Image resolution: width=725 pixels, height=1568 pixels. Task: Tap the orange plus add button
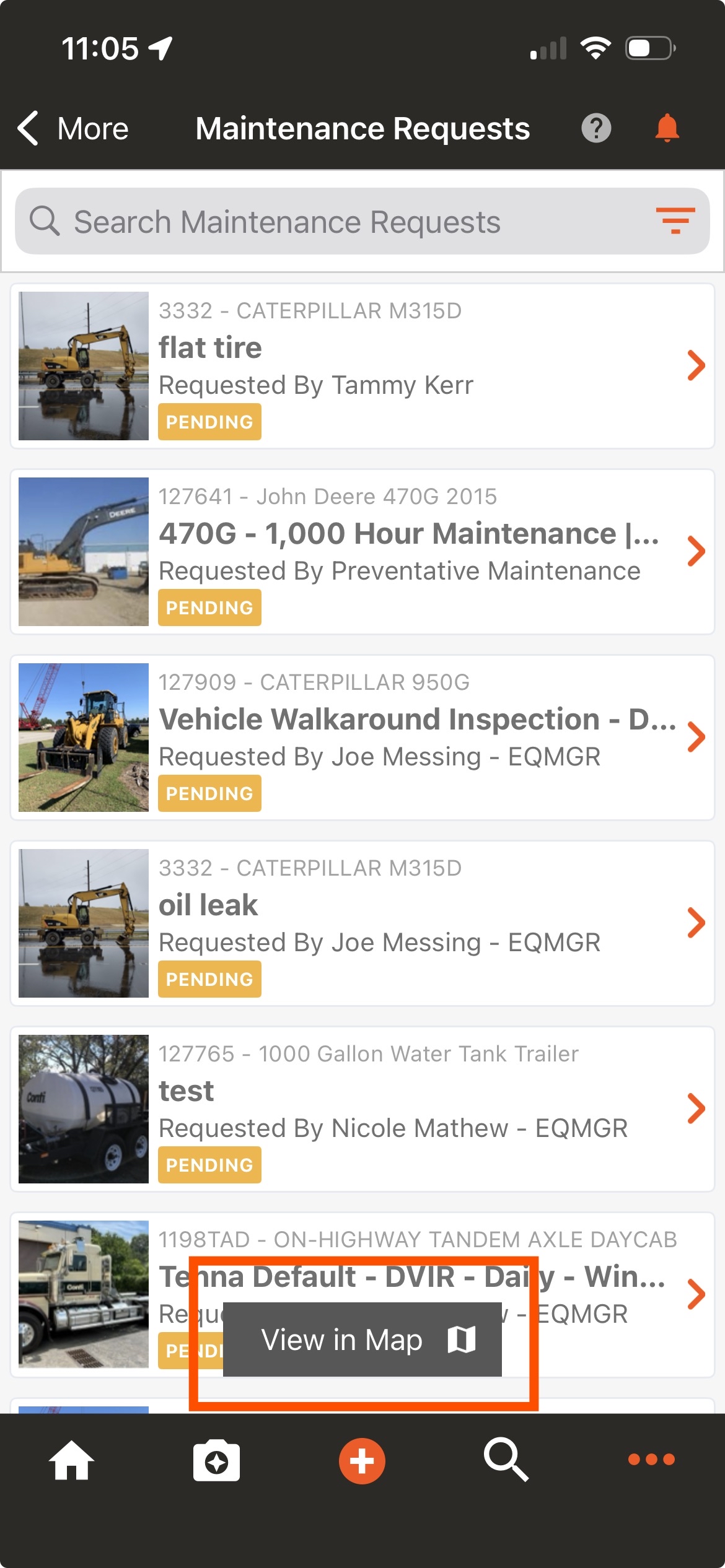coord(362,1460)
